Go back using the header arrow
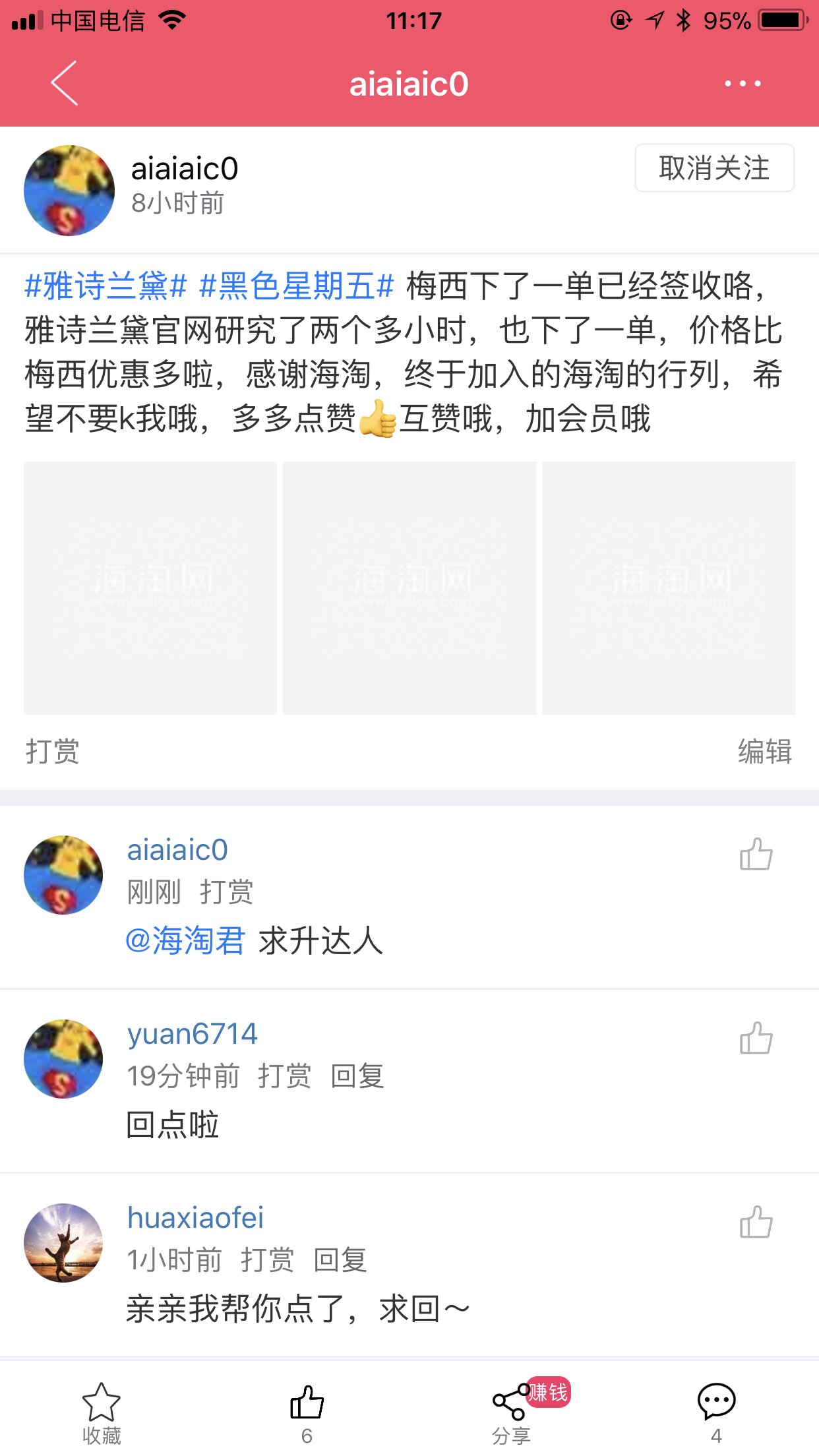This screenshot has width=819, height=1456. tap(65, 83)
